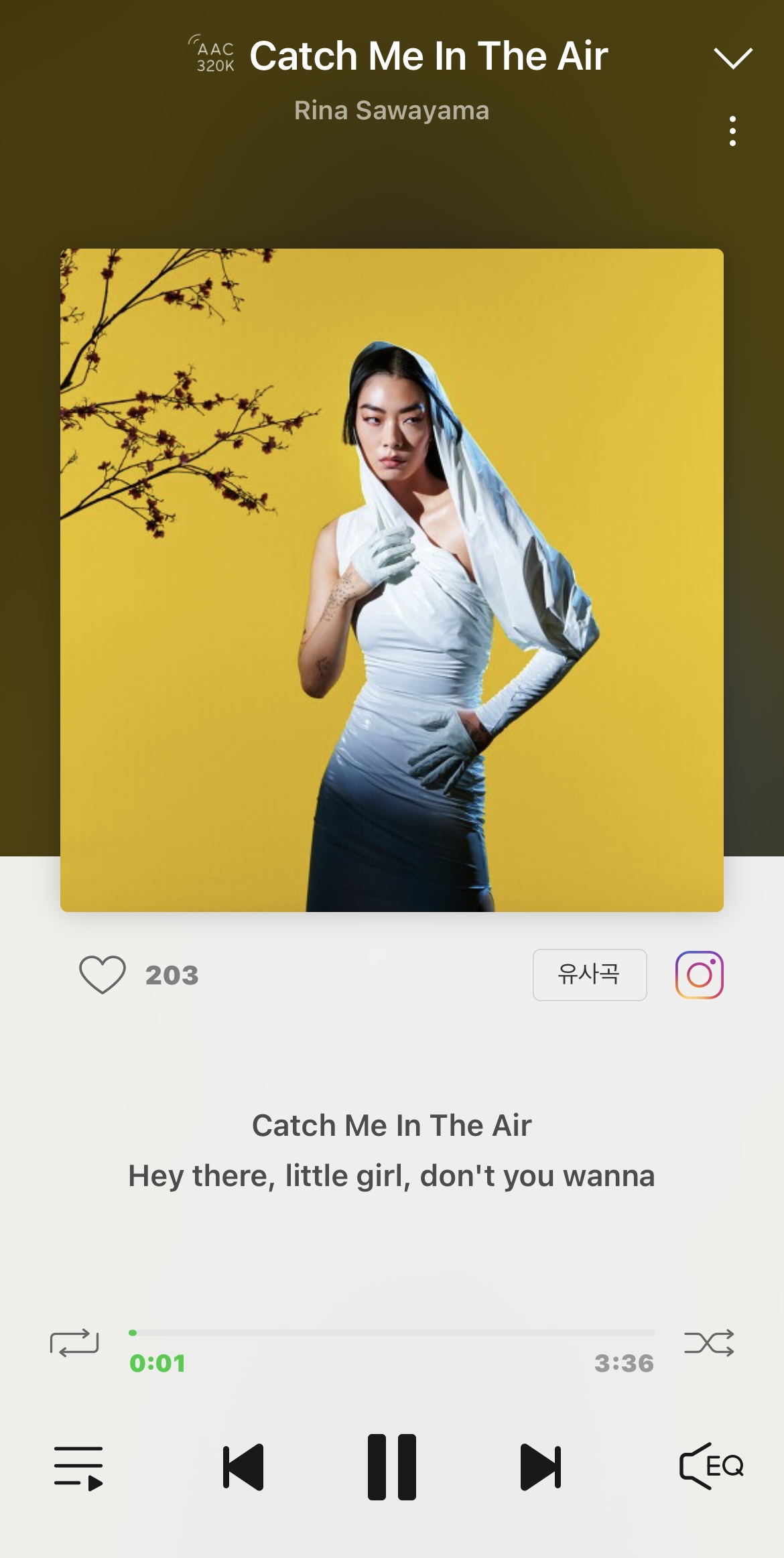Image resolution: width=784 pixels, height=1558 pixels.
Task: Skip to the next track
Action: [540, 1465]
